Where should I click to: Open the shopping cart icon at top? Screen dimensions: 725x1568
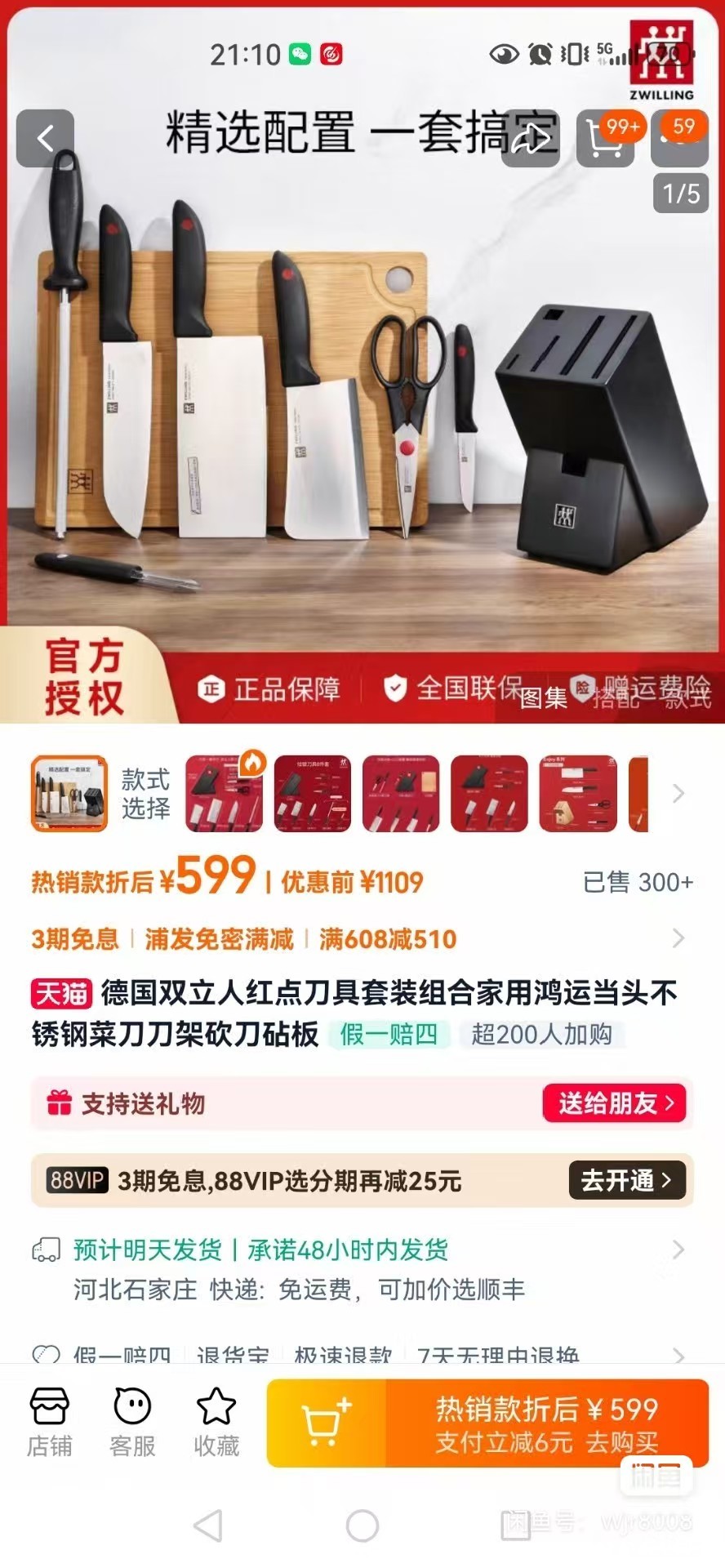click(606, 139)
